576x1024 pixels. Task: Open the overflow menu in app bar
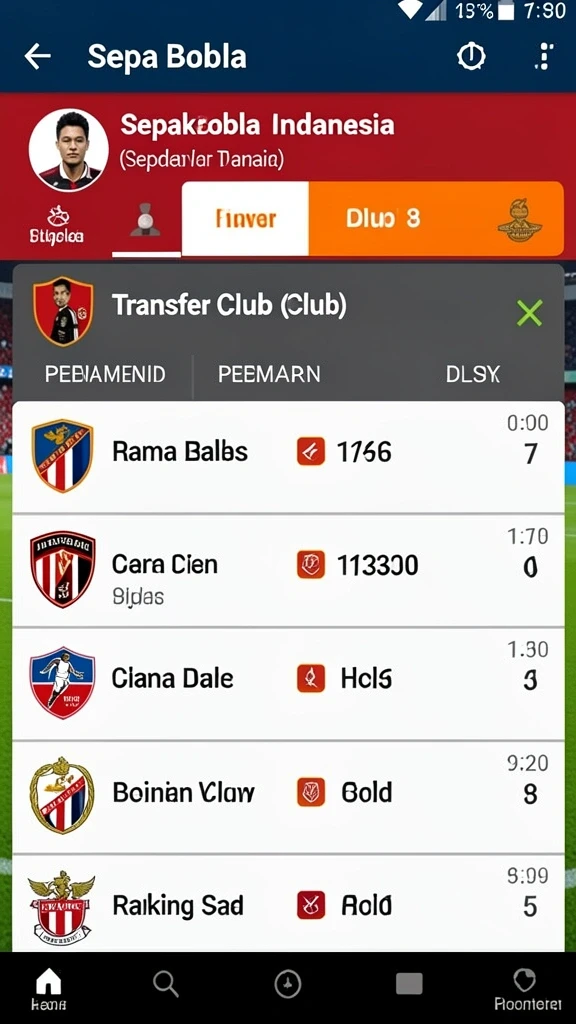[543, 57]
